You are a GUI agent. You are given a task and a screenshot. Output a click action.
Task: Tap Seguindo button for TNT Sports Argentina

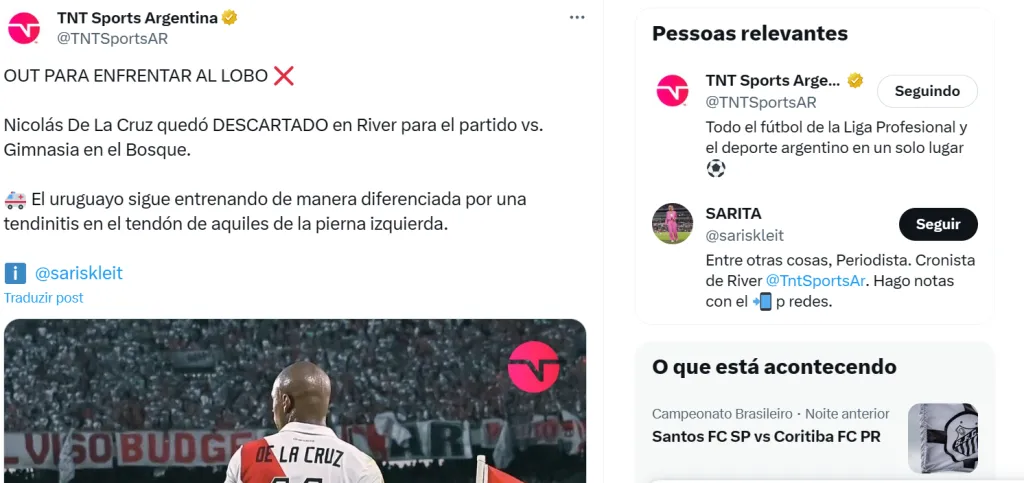927,91
